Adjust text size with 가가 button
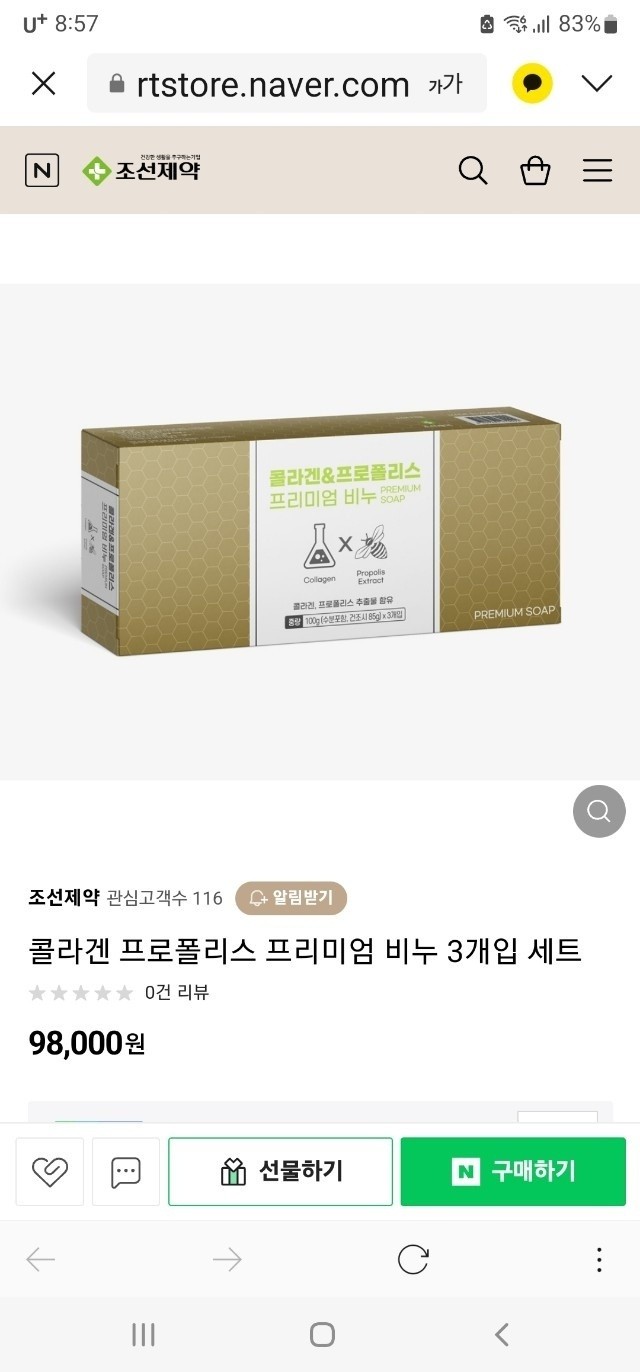This screenshot has height=1372, width=640. [x=445, y=84]
